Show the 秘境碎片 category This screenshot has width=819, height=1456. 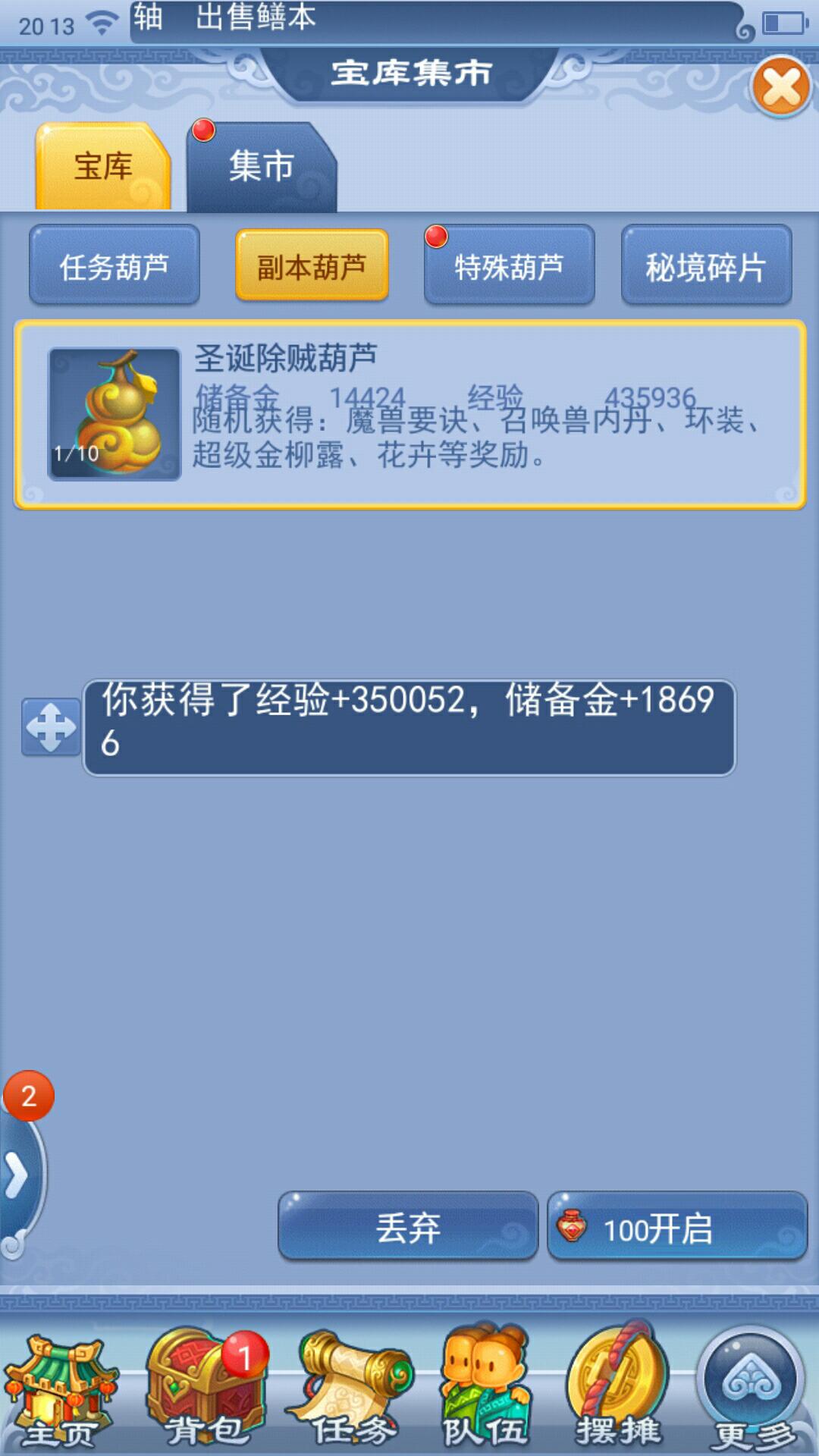[706, 266]
